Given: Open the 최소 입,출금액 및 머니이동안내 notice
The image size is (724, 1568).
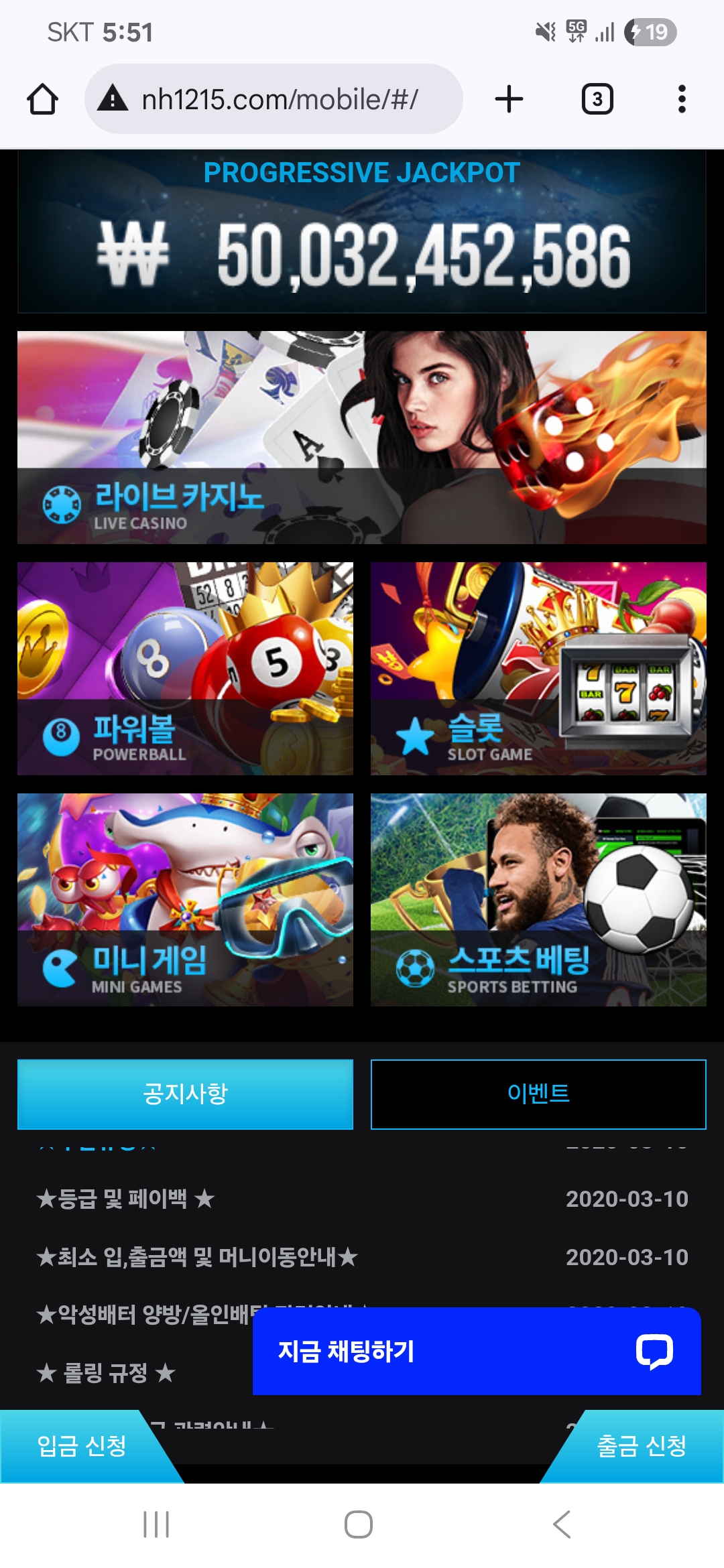Looking at the screenshot, I should 197,1257.
